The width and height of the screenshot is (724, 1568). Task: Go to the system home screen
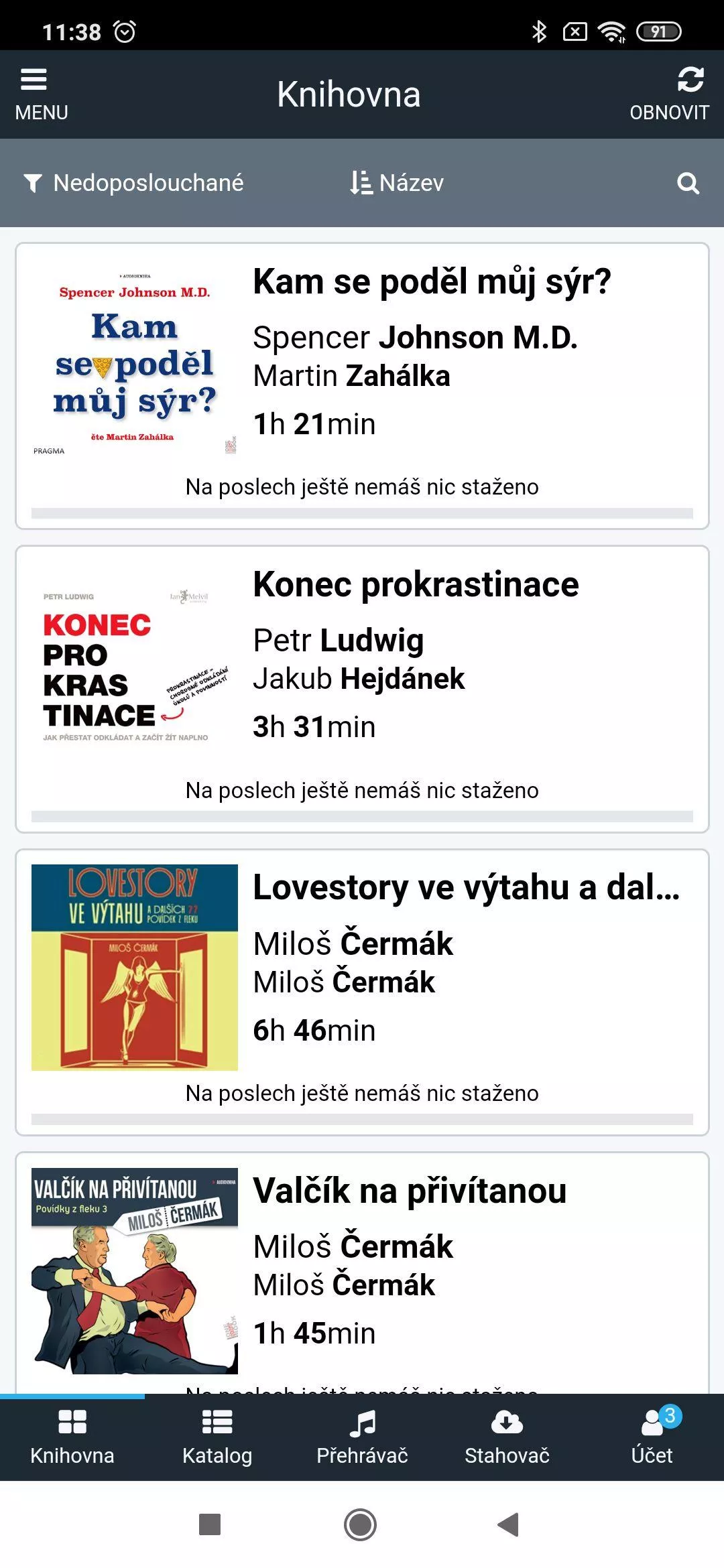[361, 1524]
